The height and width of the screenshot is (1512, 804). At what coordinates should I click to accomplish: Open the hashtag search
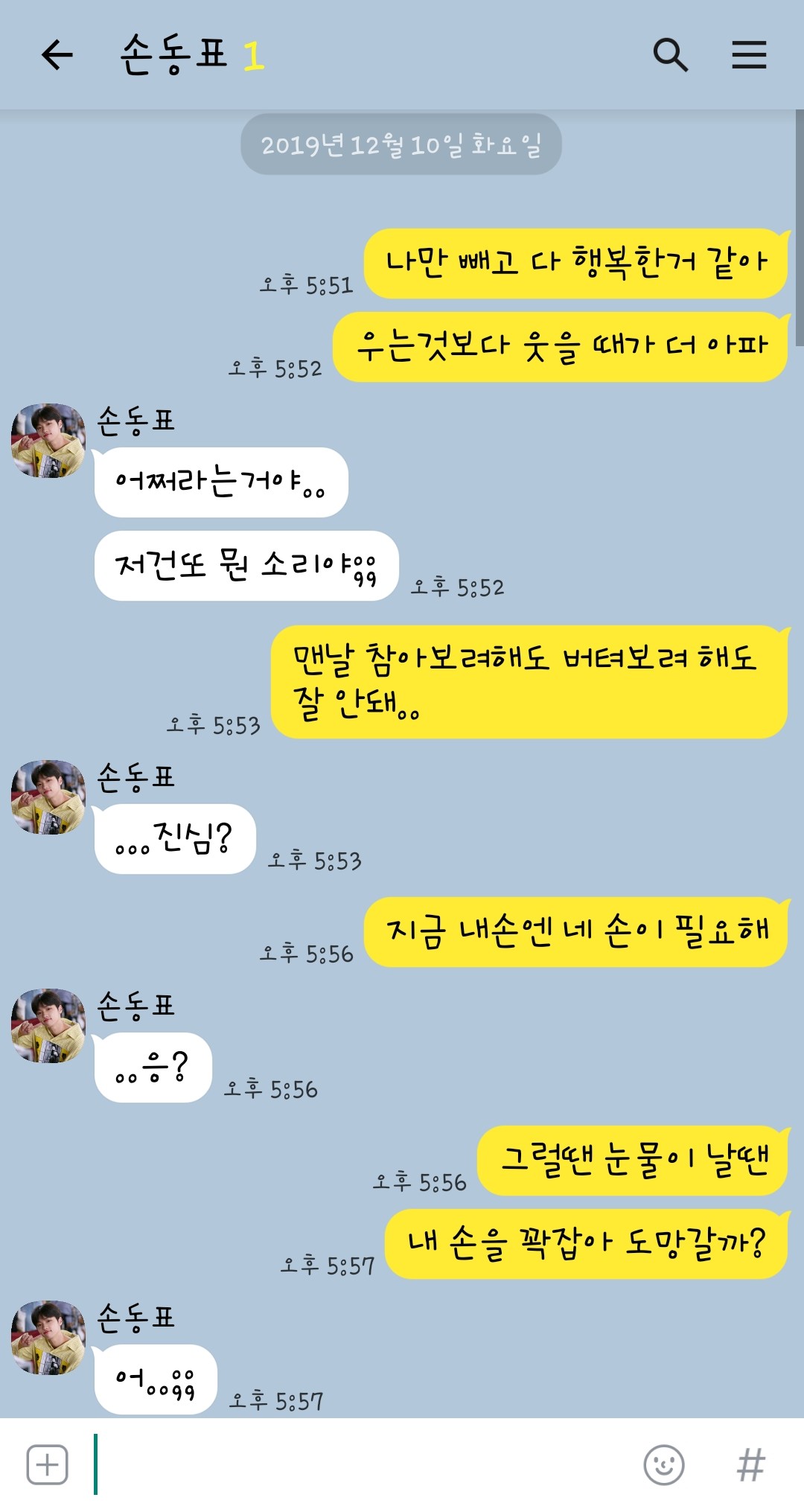click(x=750, y=1464)
